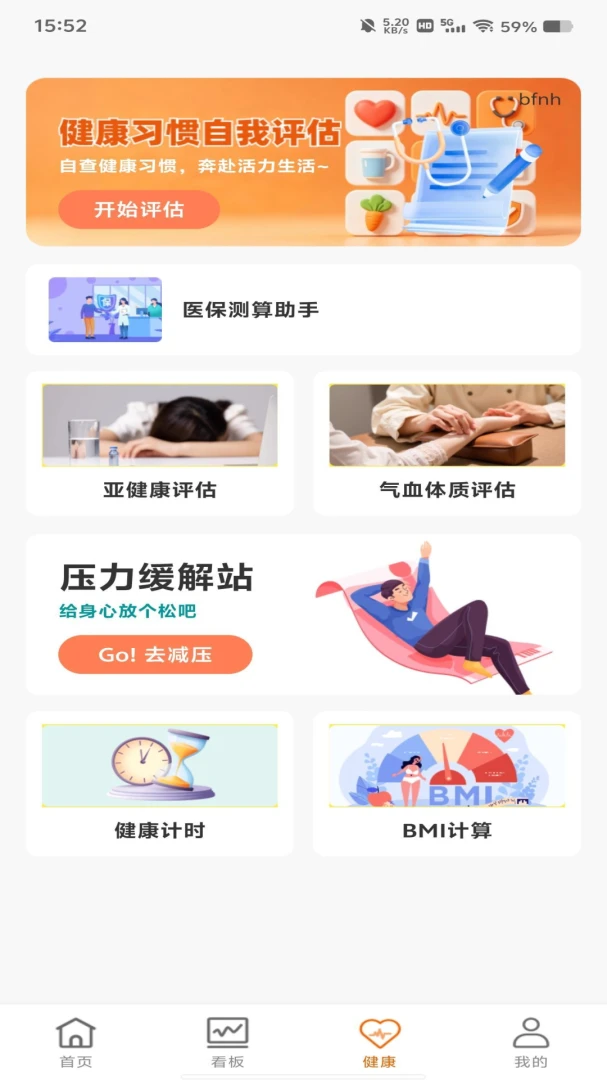Image resolution: width=607 pixels, height=1080 pixels.
Task: Select the 健康 tab
Action: click(x=380, y=1042)
